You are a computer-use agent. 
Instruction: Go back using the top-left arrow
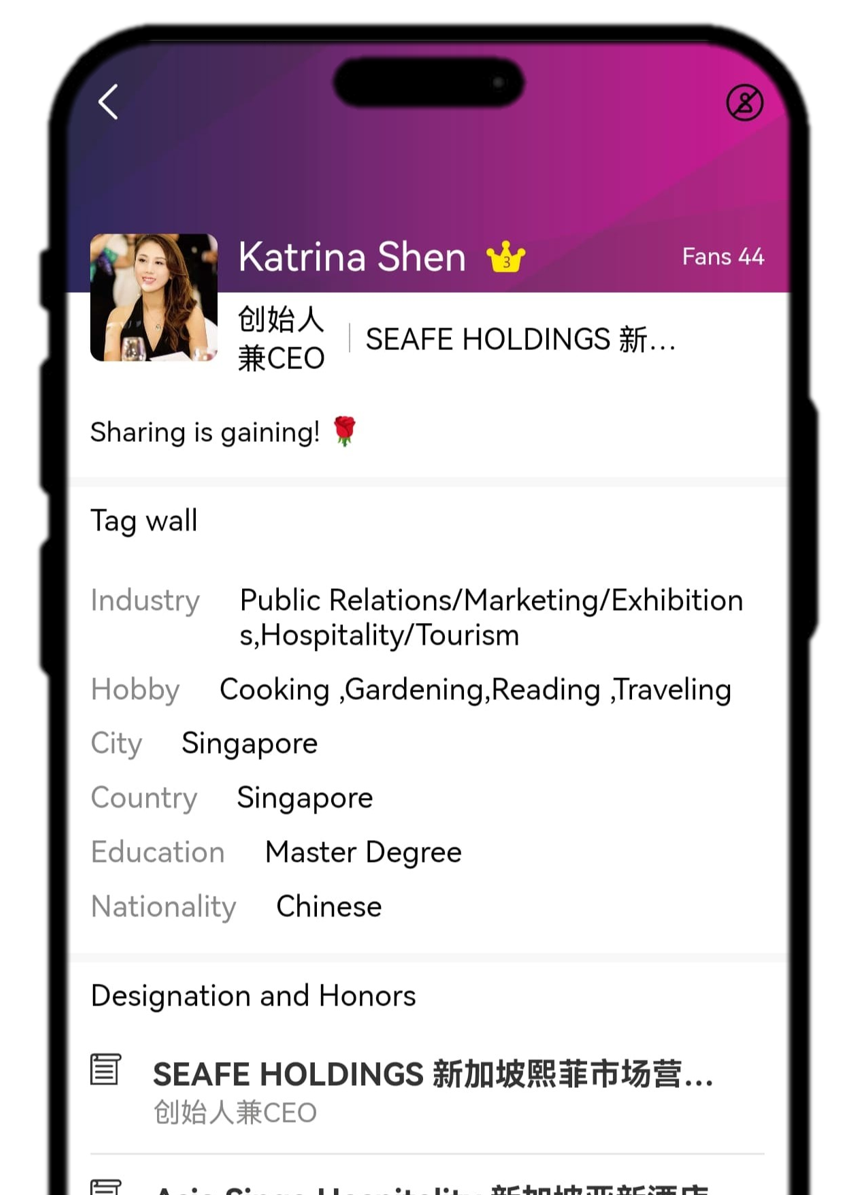[108, 102]
